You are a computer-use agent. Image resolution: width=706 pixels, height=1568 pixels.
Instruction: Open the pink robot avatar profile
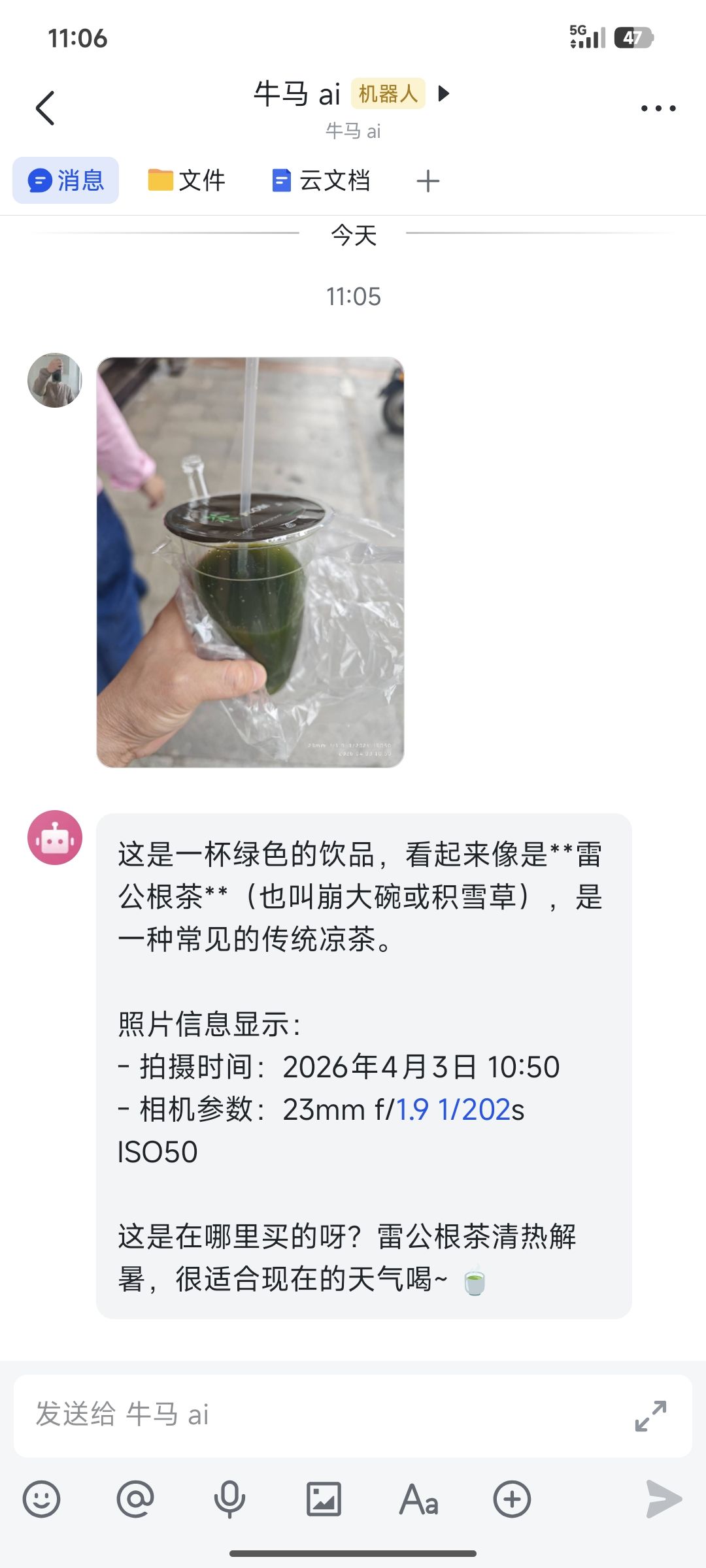click(x=55, y=838)
